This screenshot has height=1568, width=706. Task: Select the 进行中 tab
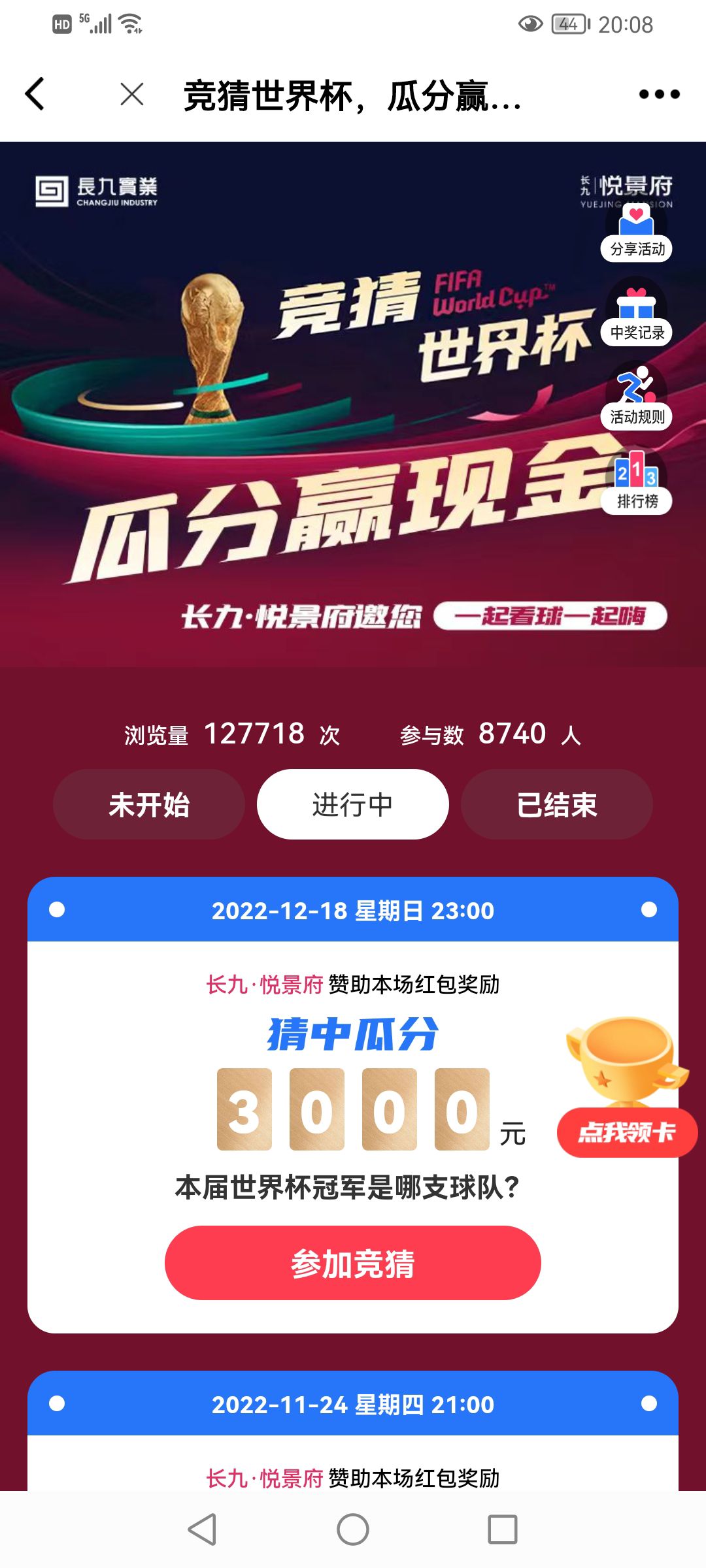352,804
